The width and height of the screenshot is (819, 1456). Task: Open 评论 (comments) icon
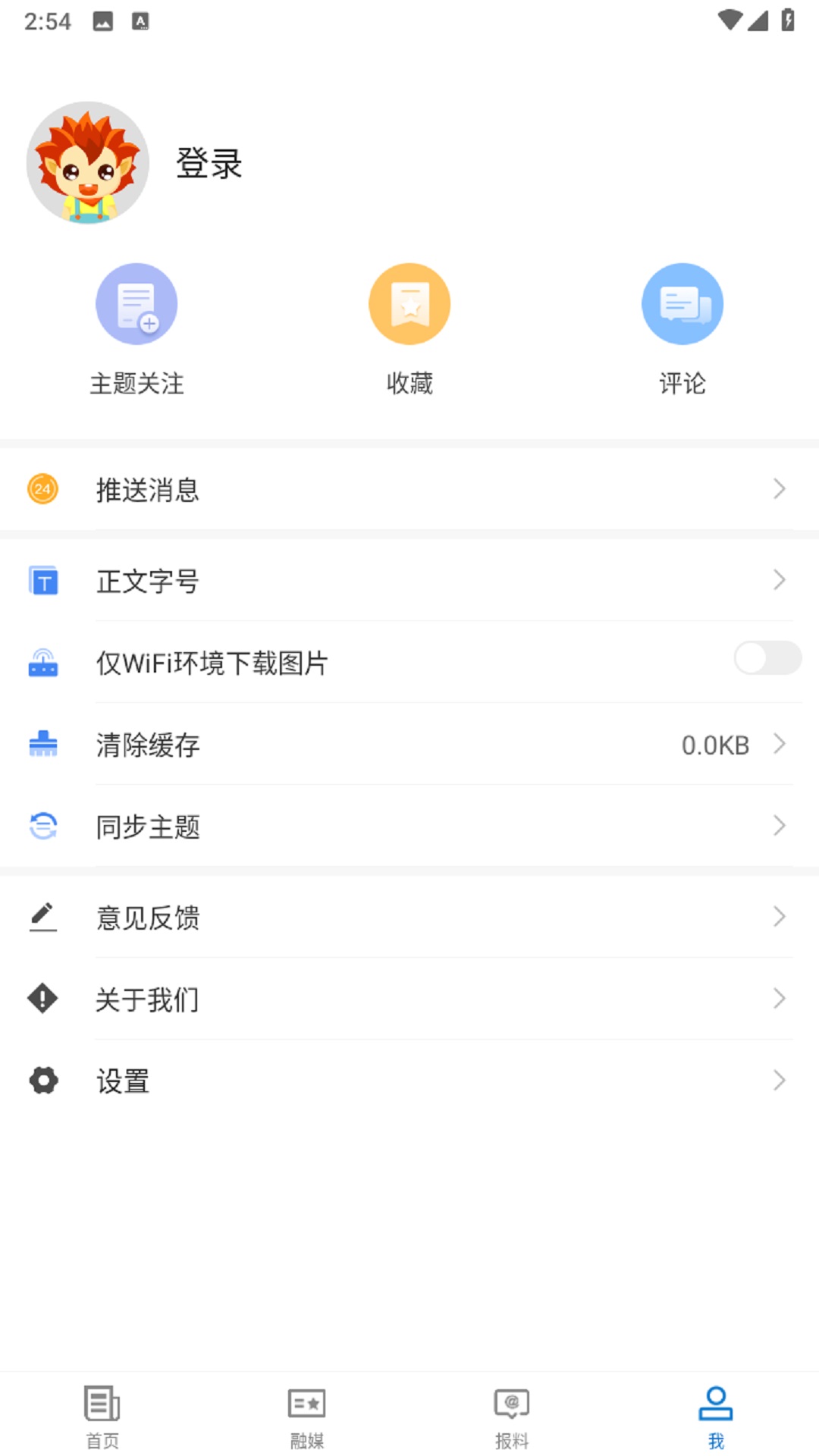(682, 303)
